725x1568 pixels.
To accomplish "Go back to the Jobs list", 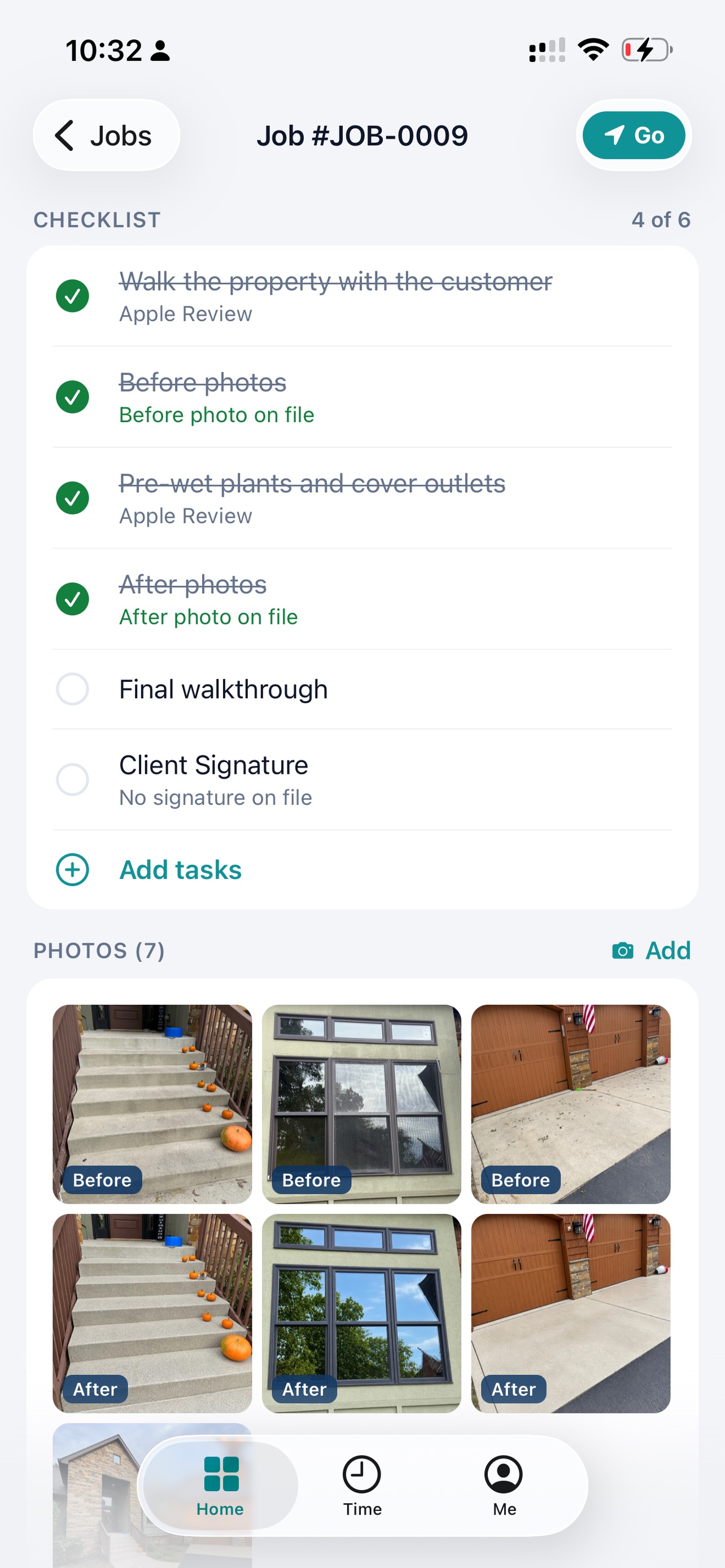I will (x=106, y=135).
